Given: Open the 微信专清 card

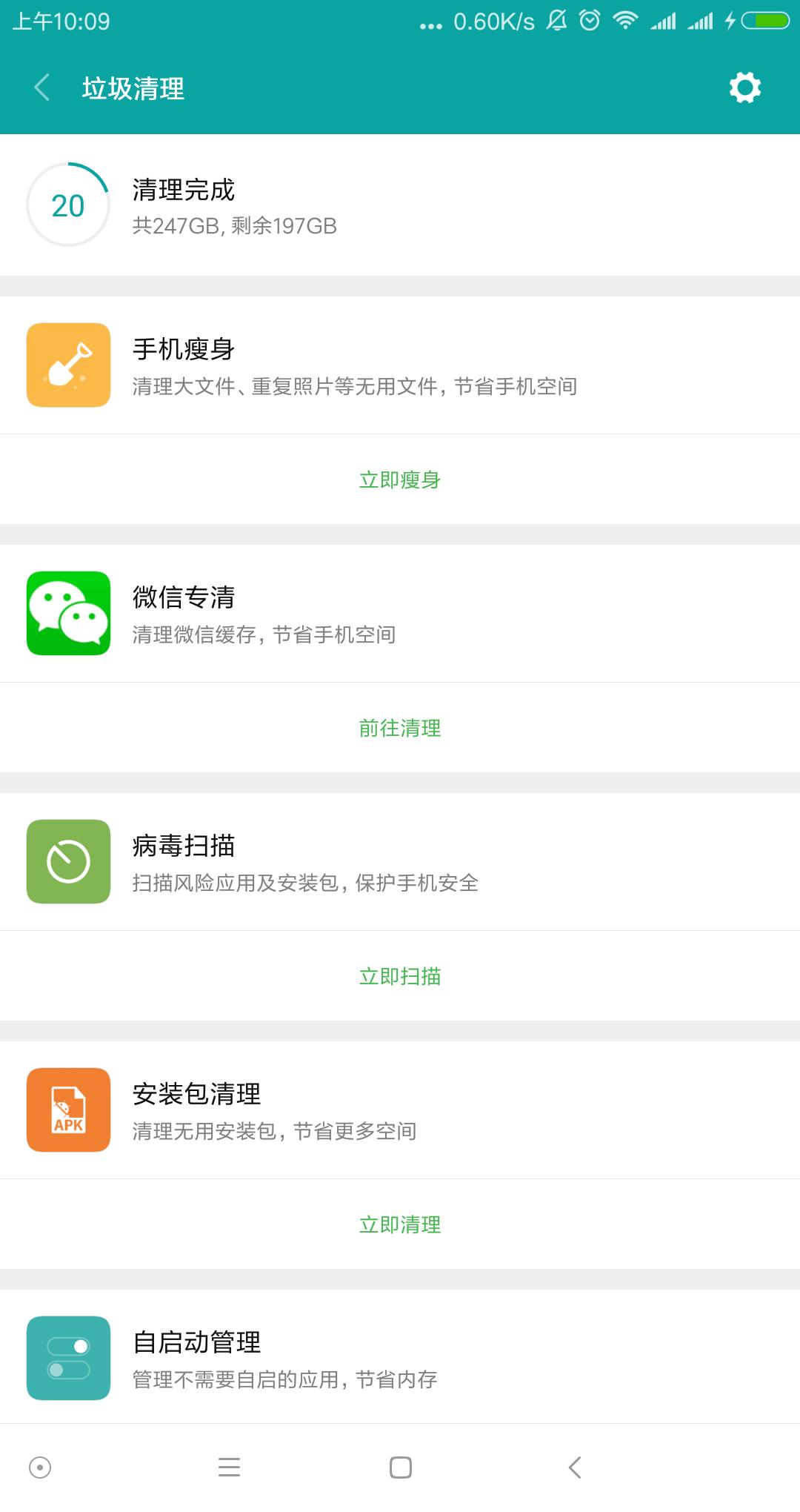Looking at the screenshot, I should (x=400, y=614).
